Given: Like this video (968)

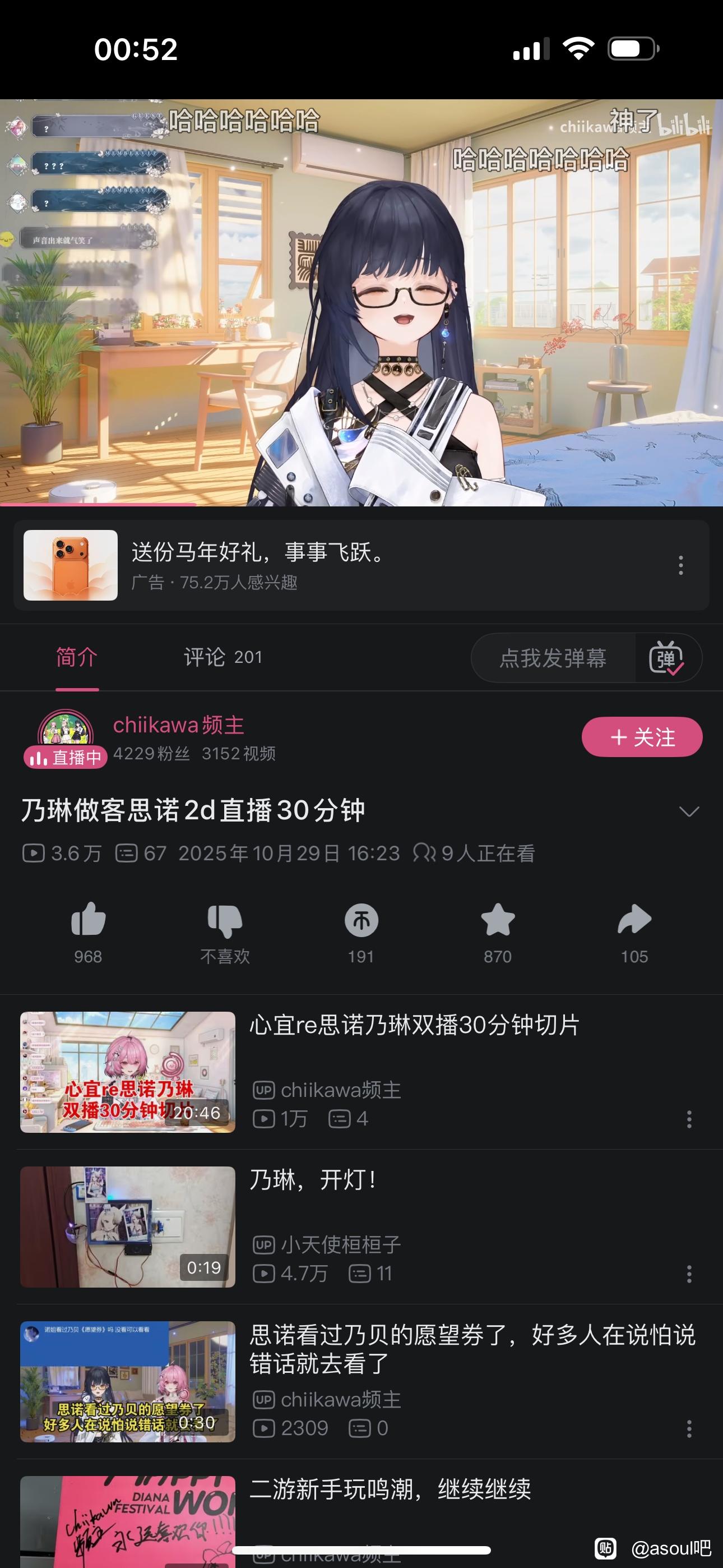Looking at the screenshot, I should click(x=88, y=931).
